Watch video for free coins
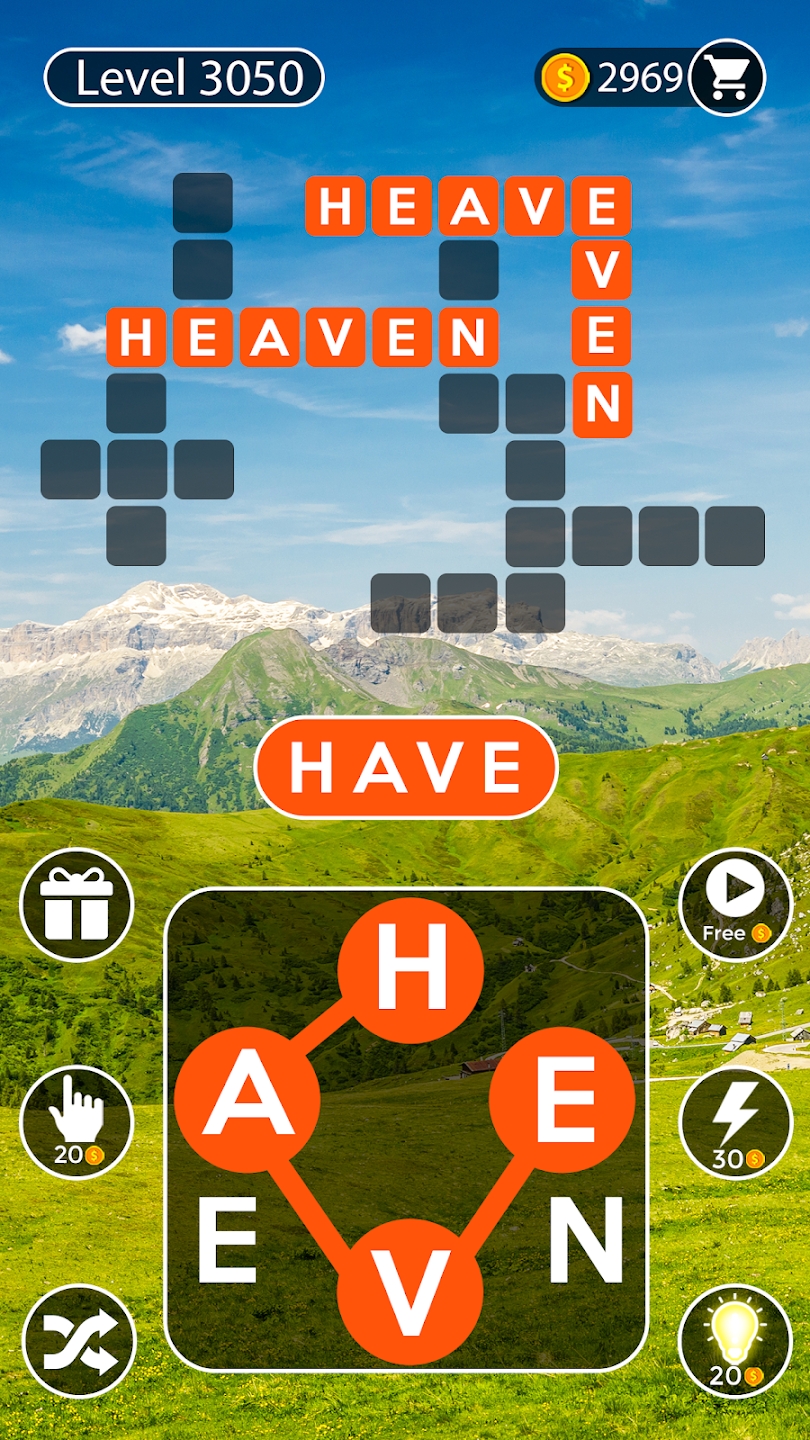810x1440 pixels. pos(735,905)
